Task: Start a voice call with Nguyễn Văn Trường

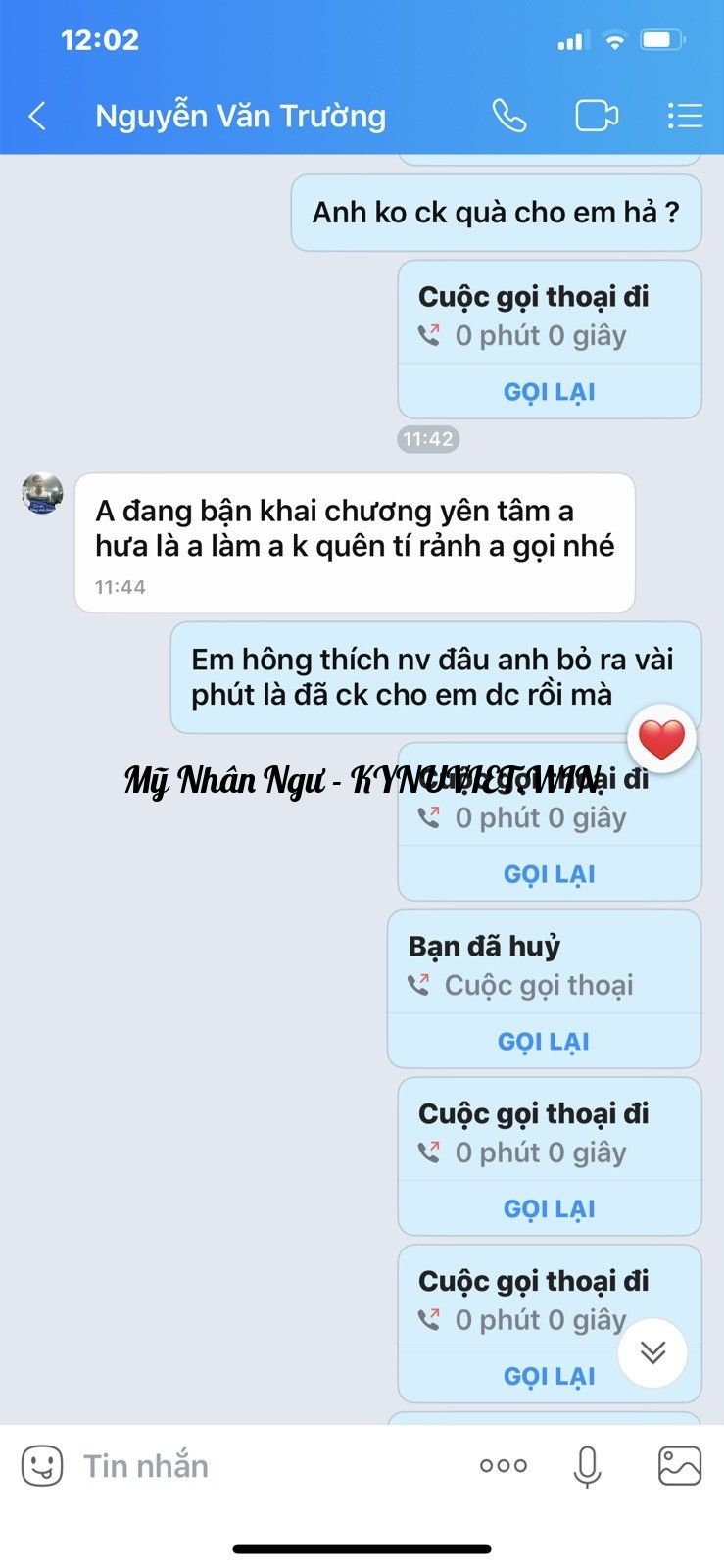Action: coord(508,117)
